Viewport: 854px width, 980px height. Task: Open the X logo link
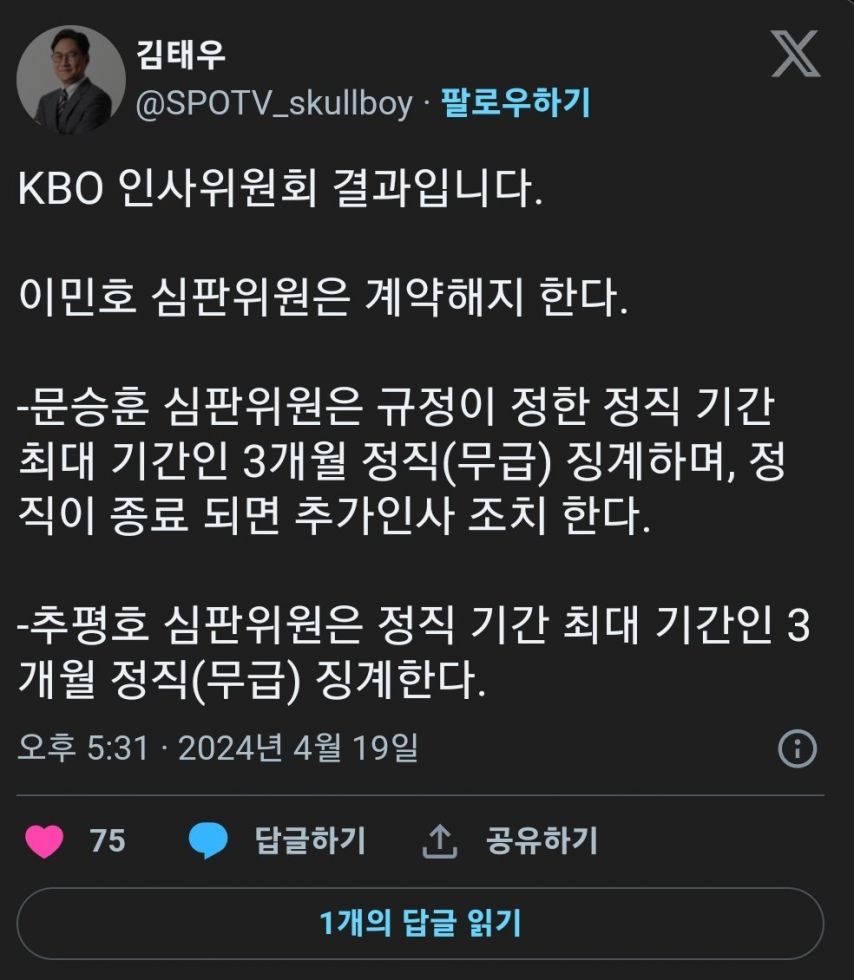[795, 54]
